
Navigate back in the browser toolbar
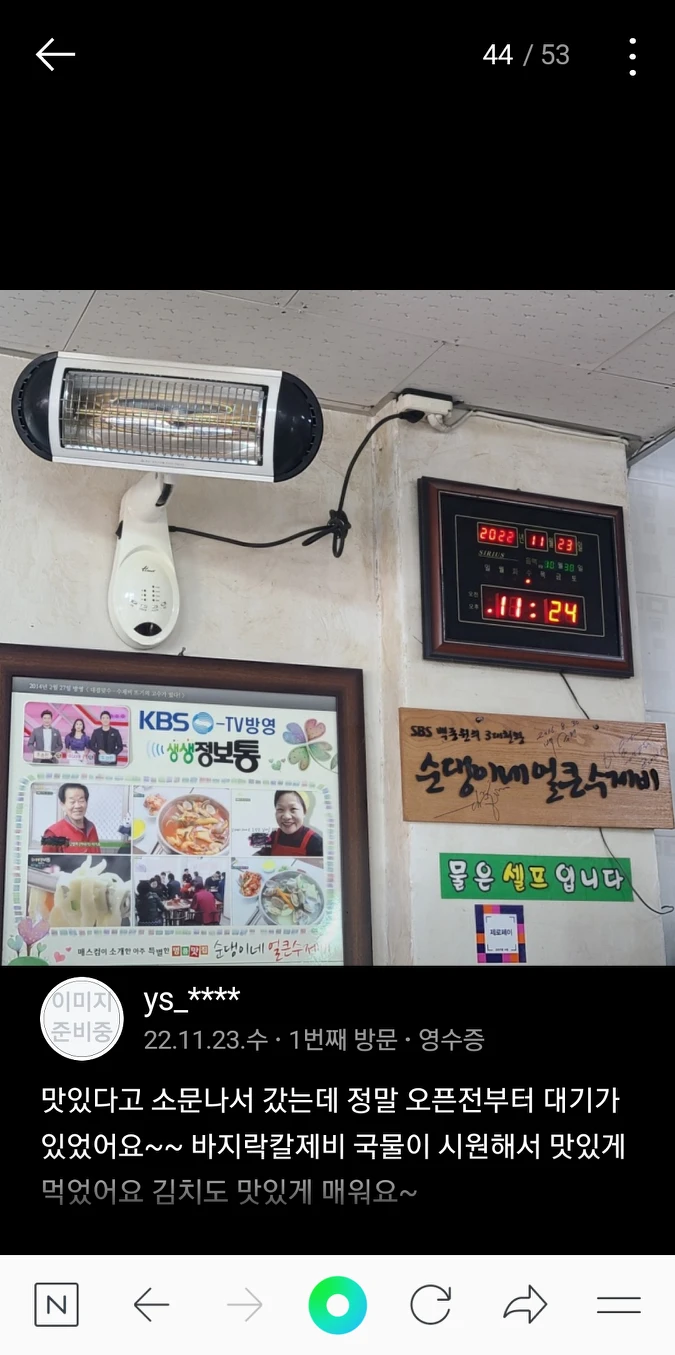coord(151,1305)
